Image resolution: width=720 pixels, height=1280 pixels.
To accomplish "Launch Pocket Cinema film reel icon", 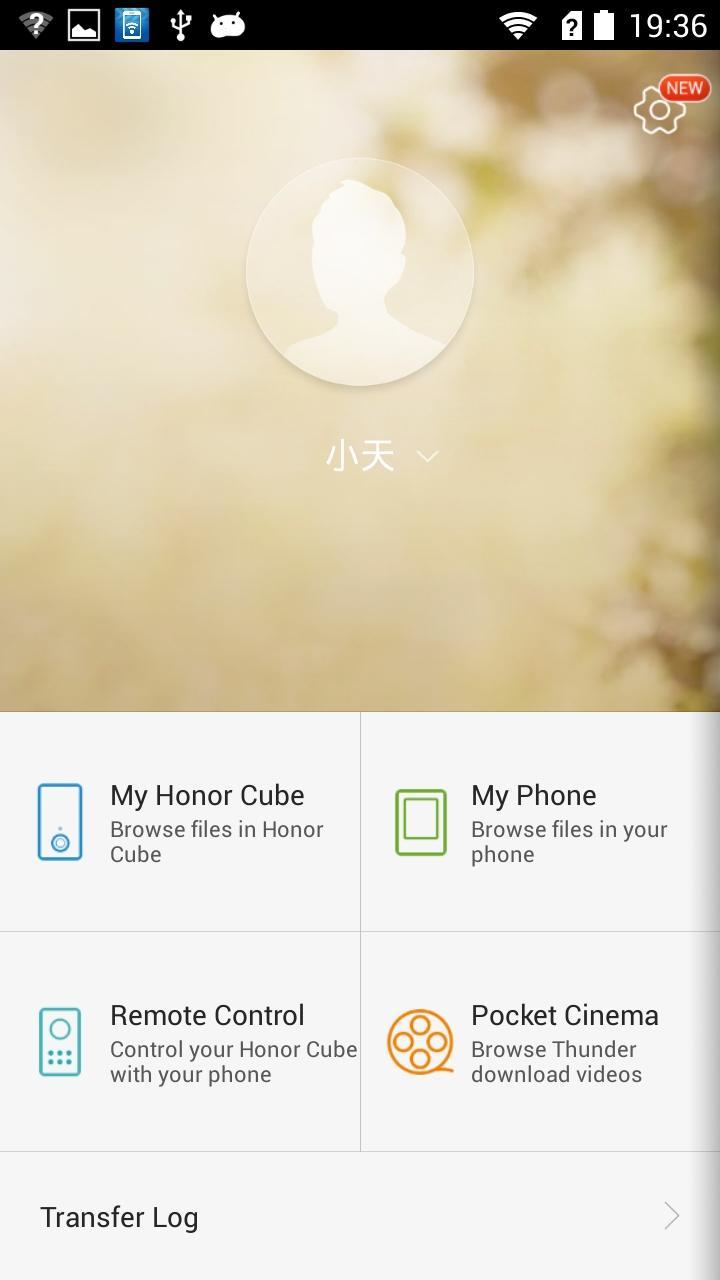I will coord(421,1041).
